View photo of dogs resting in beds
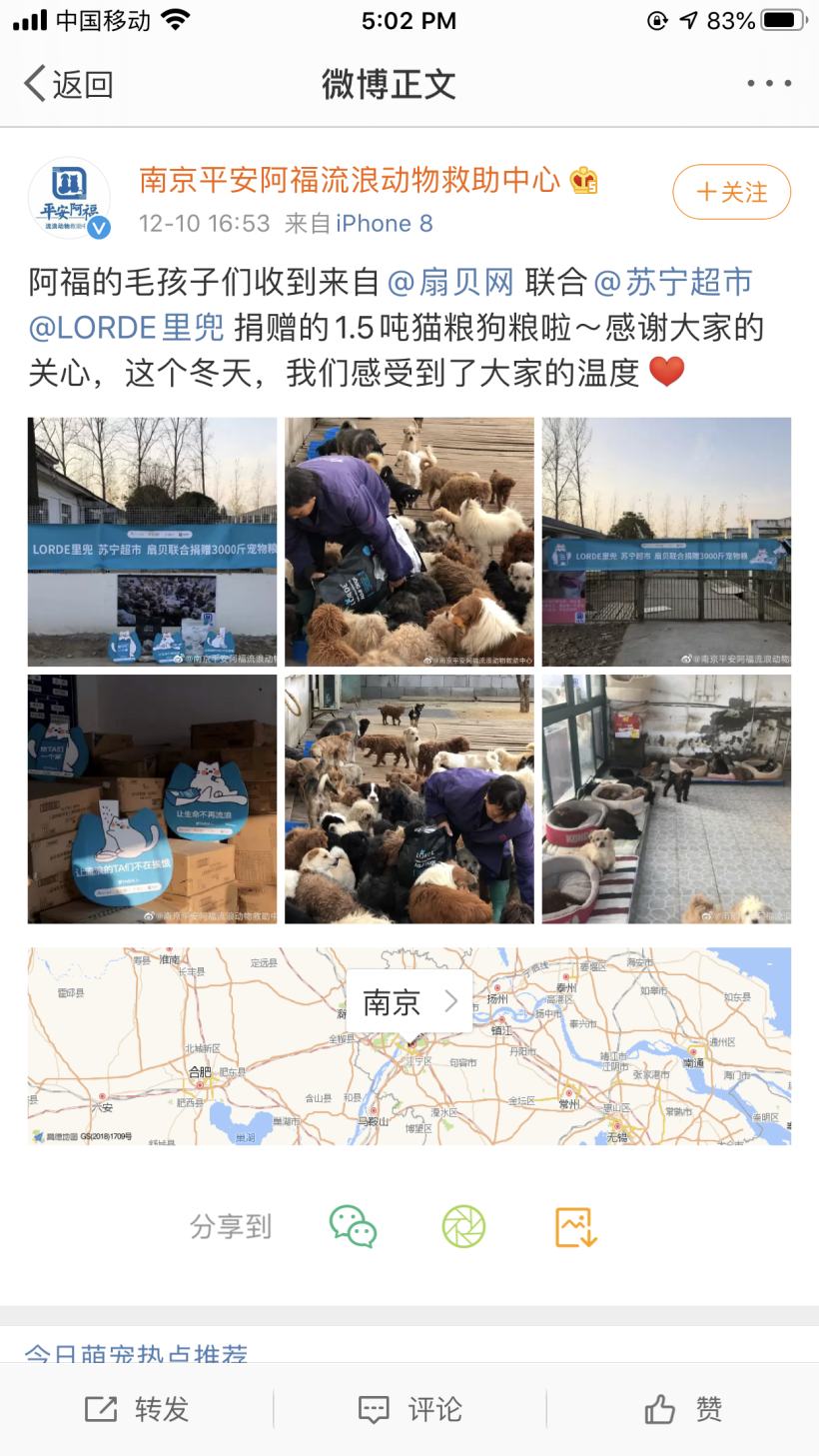This screenshot has height=1456, width=819. [666, 798]
